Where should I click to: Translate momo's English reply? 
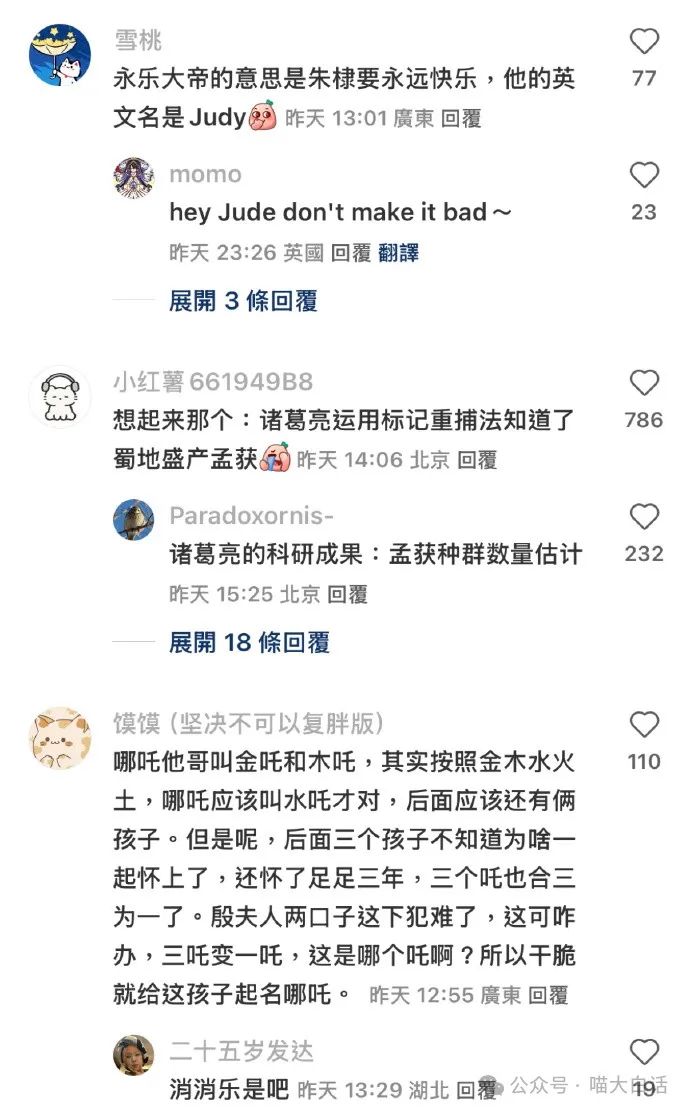[398, 253]
